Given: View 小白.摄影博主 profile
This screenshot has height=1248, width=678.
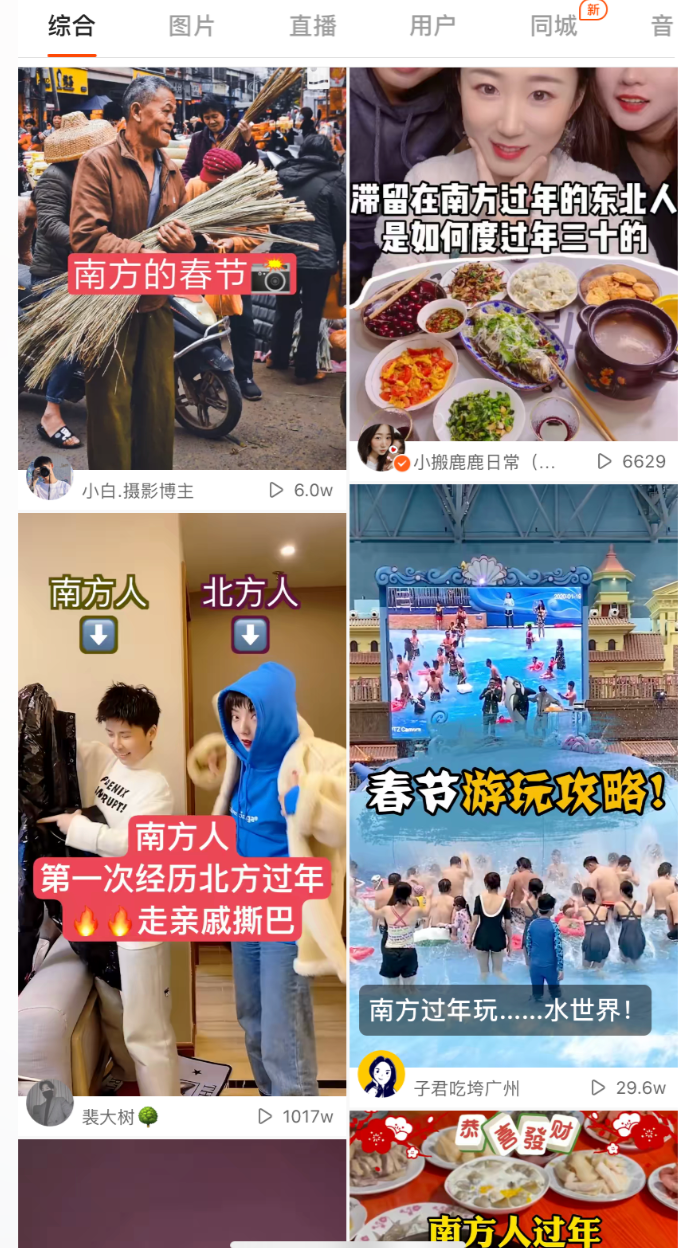Looking at the screenshot, I should [138, 490].
